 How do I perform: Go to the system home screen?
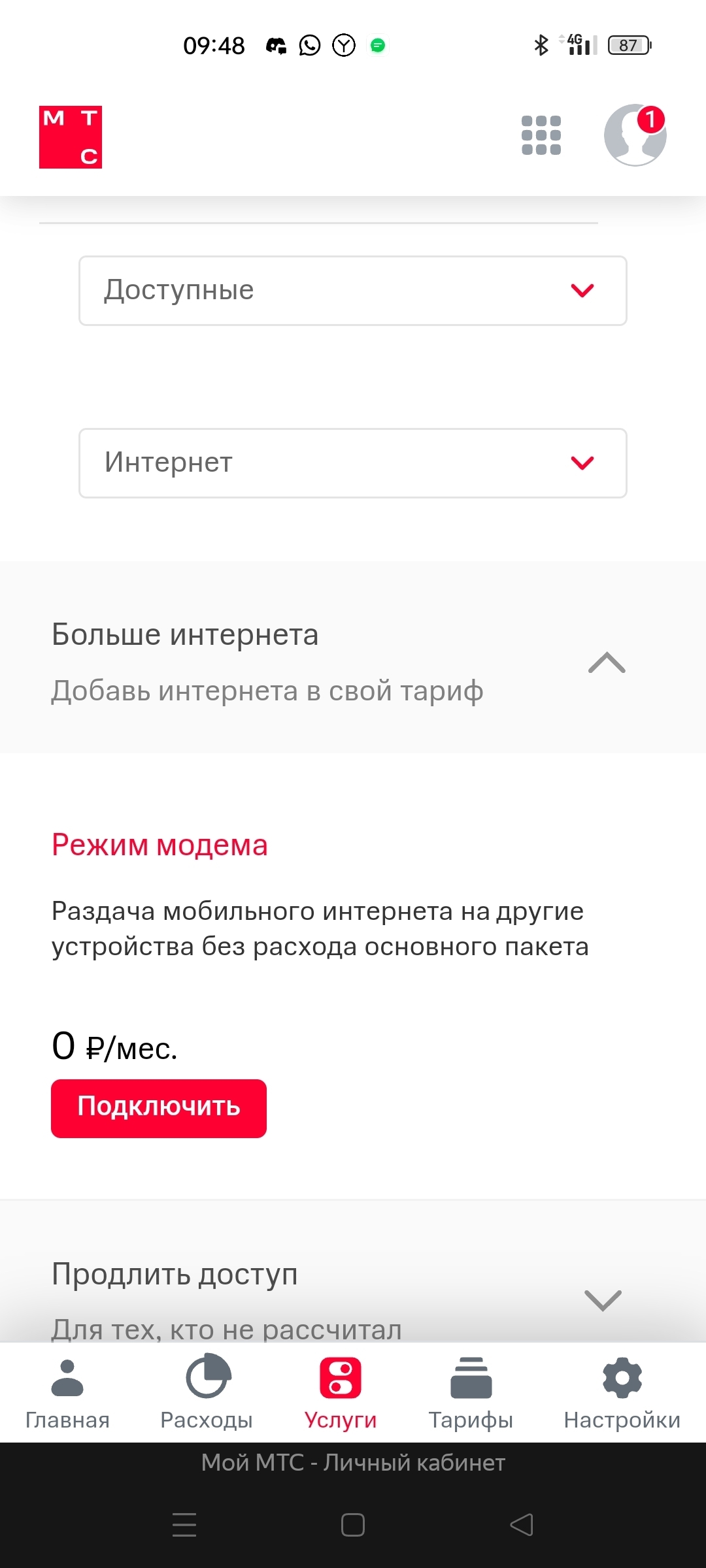click(353, 1525)
